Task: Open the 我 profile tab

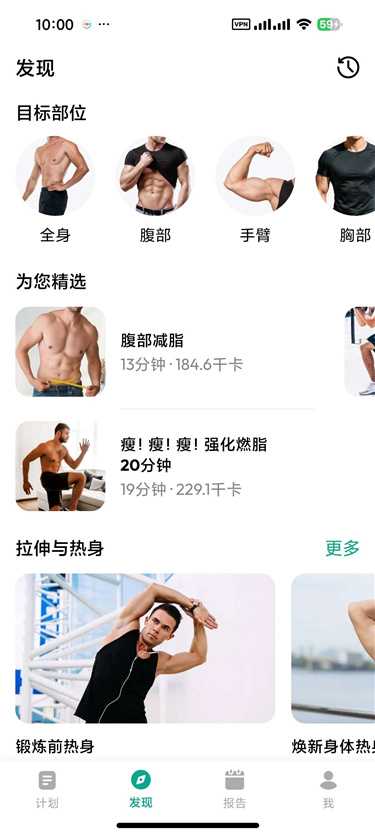Action: (x=328, y=789)
